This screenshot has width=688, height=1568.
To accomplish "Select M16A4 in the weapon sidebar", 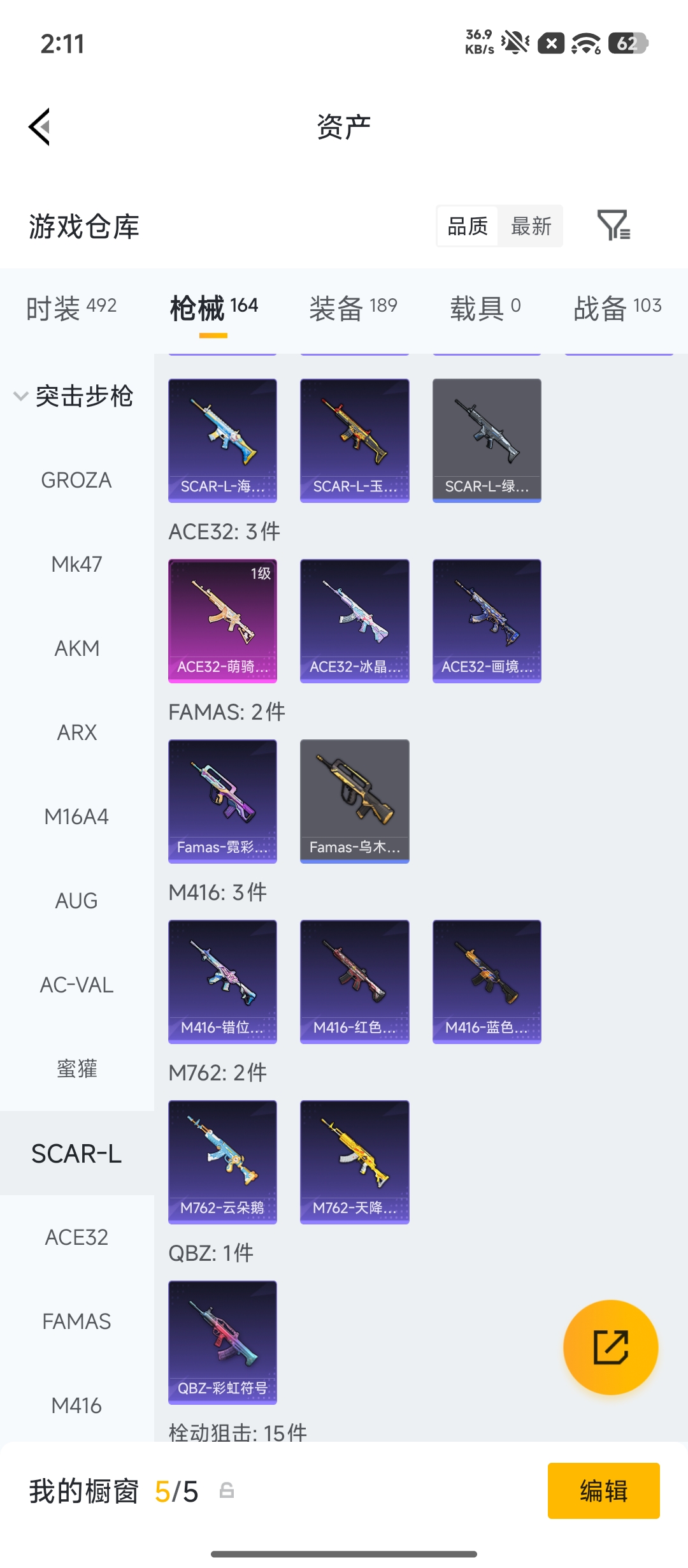I will (x=76, y=817).
